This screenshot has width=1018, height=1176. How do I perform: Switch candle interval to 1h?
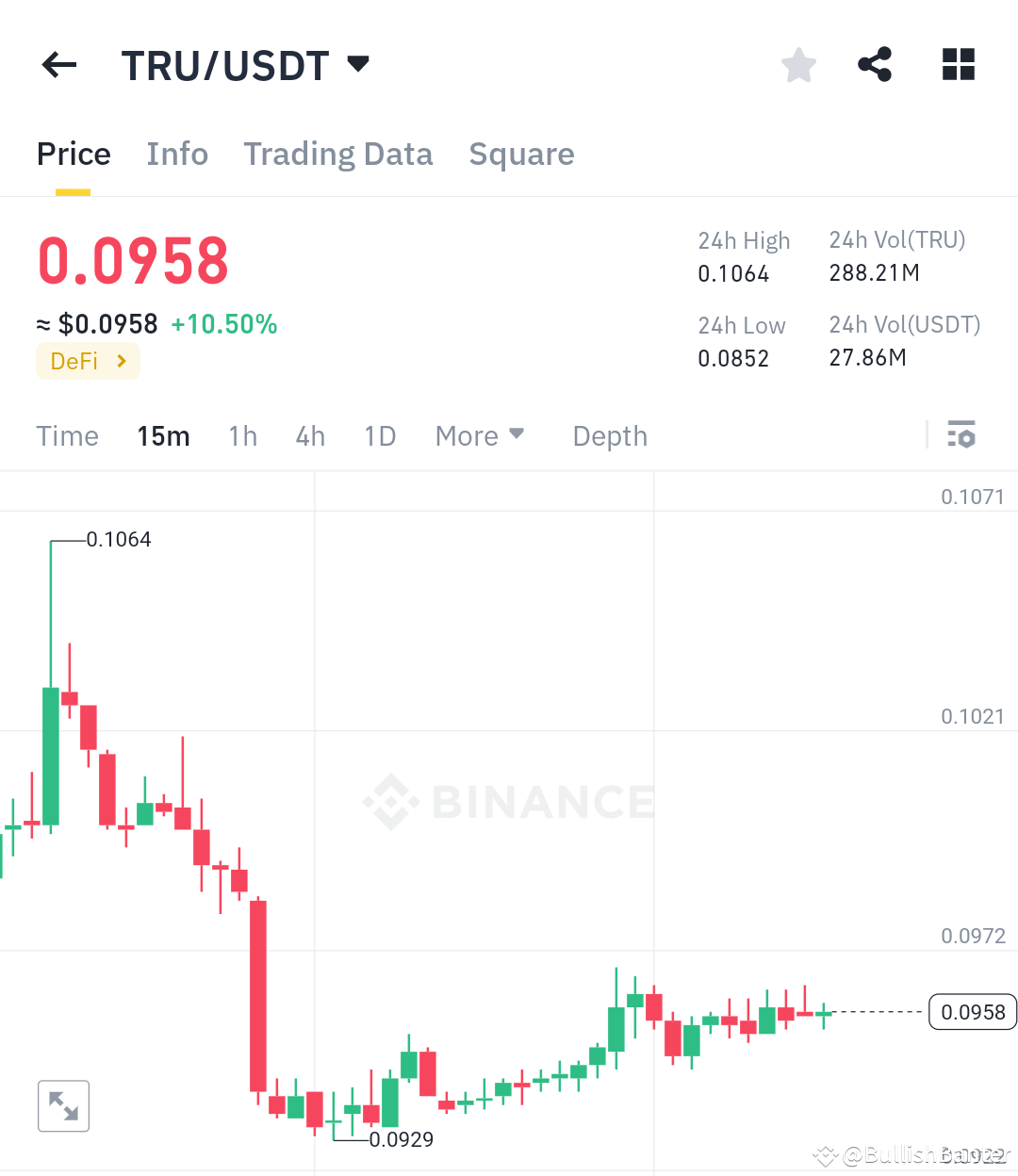(242, 435)
